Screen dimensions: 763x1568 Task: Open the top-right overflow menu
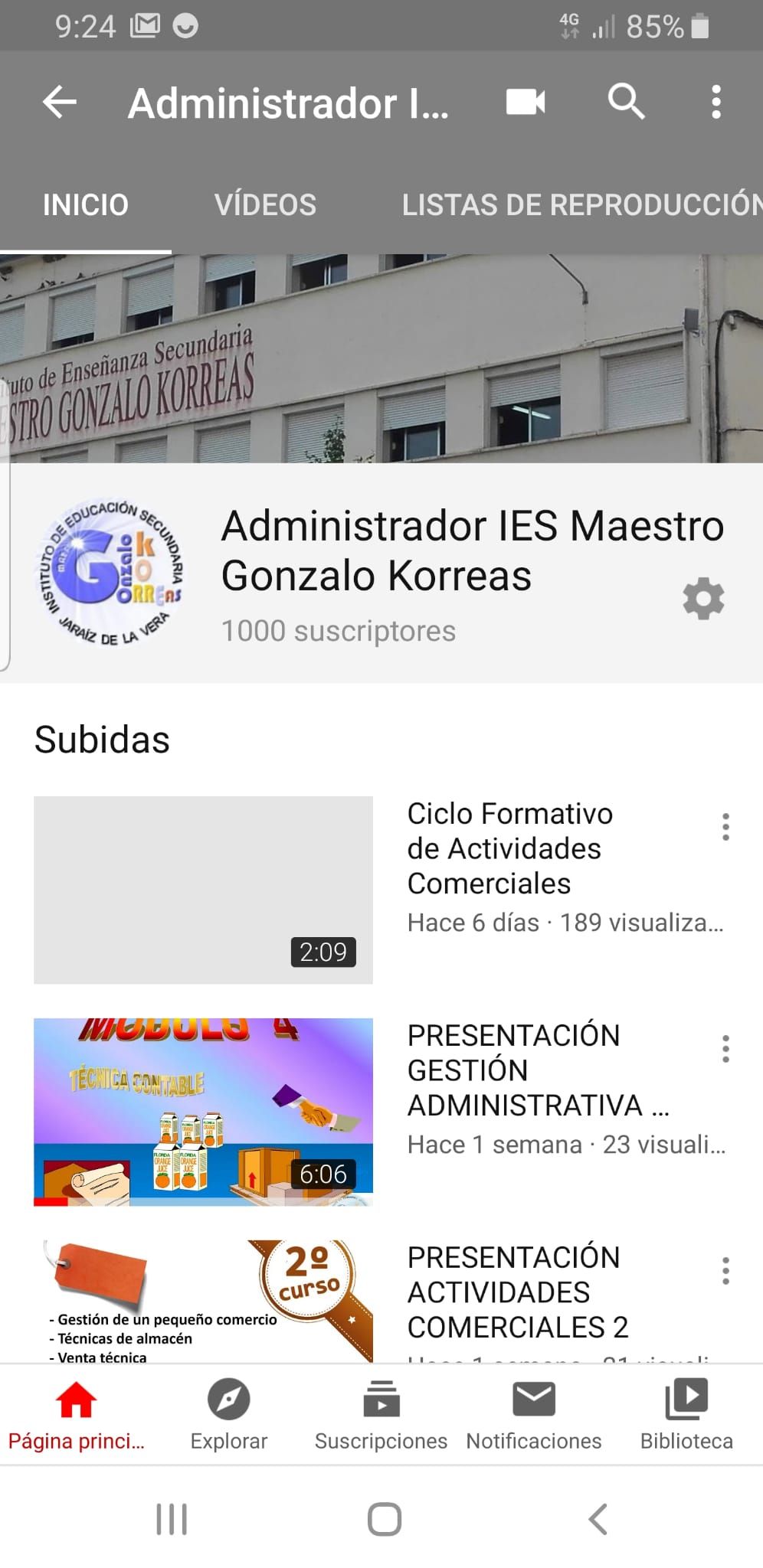[716, 102]
